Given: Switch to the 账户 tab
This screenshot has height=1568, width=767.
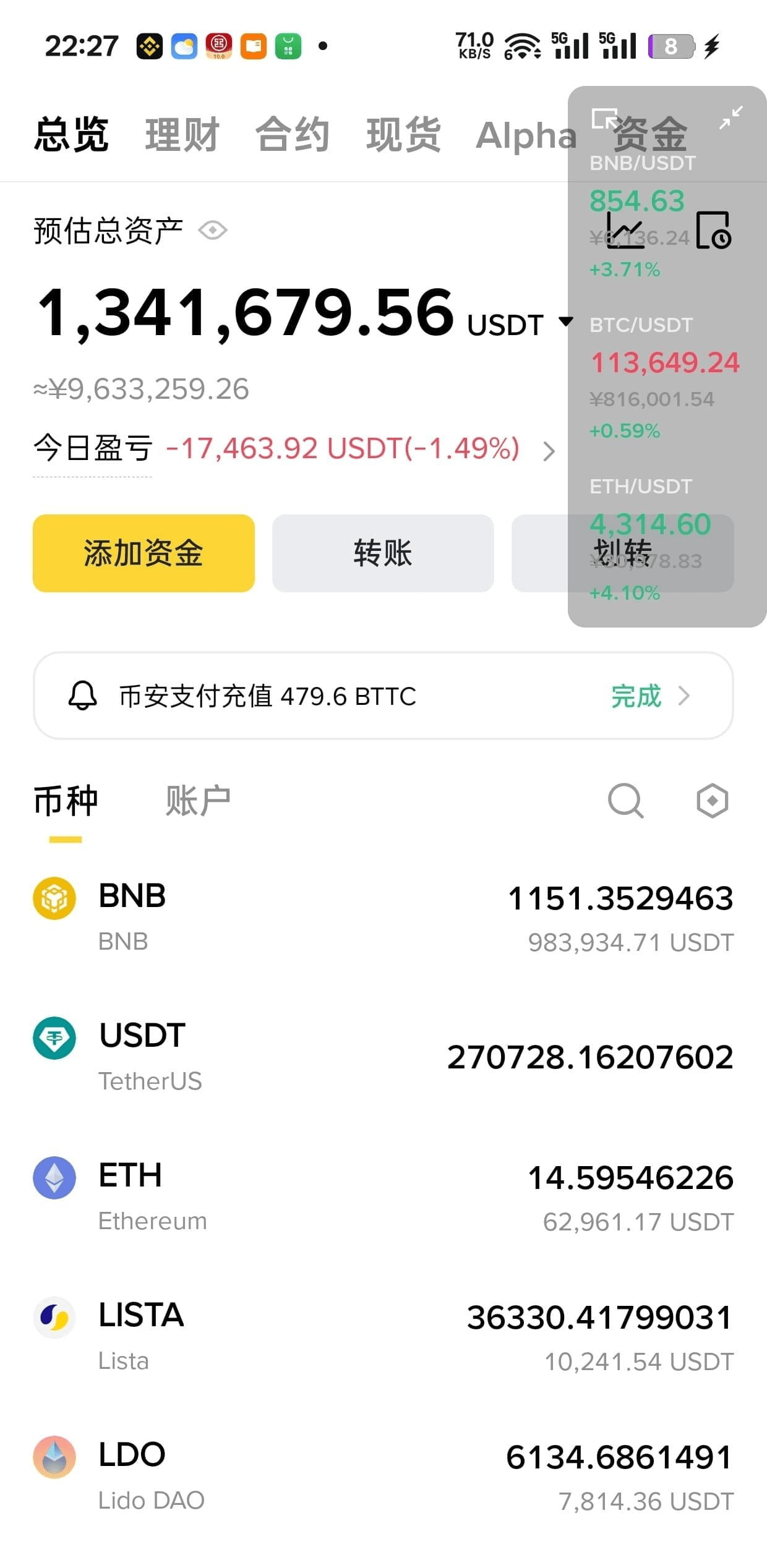Looking at the screenshot, I should click(x=197, y=801).
